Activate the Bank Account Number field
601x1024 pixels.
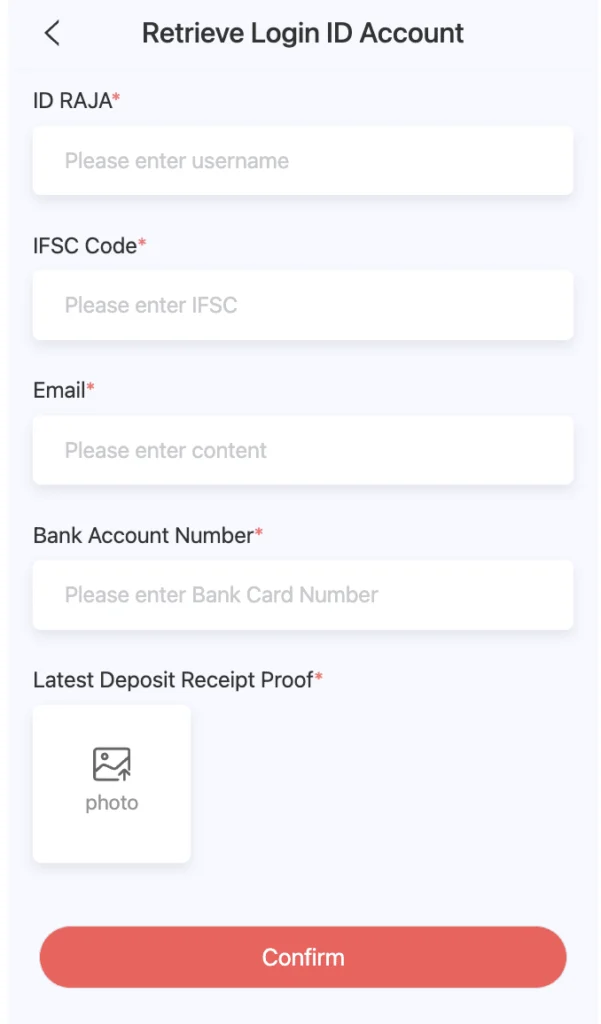click(302, 595)
